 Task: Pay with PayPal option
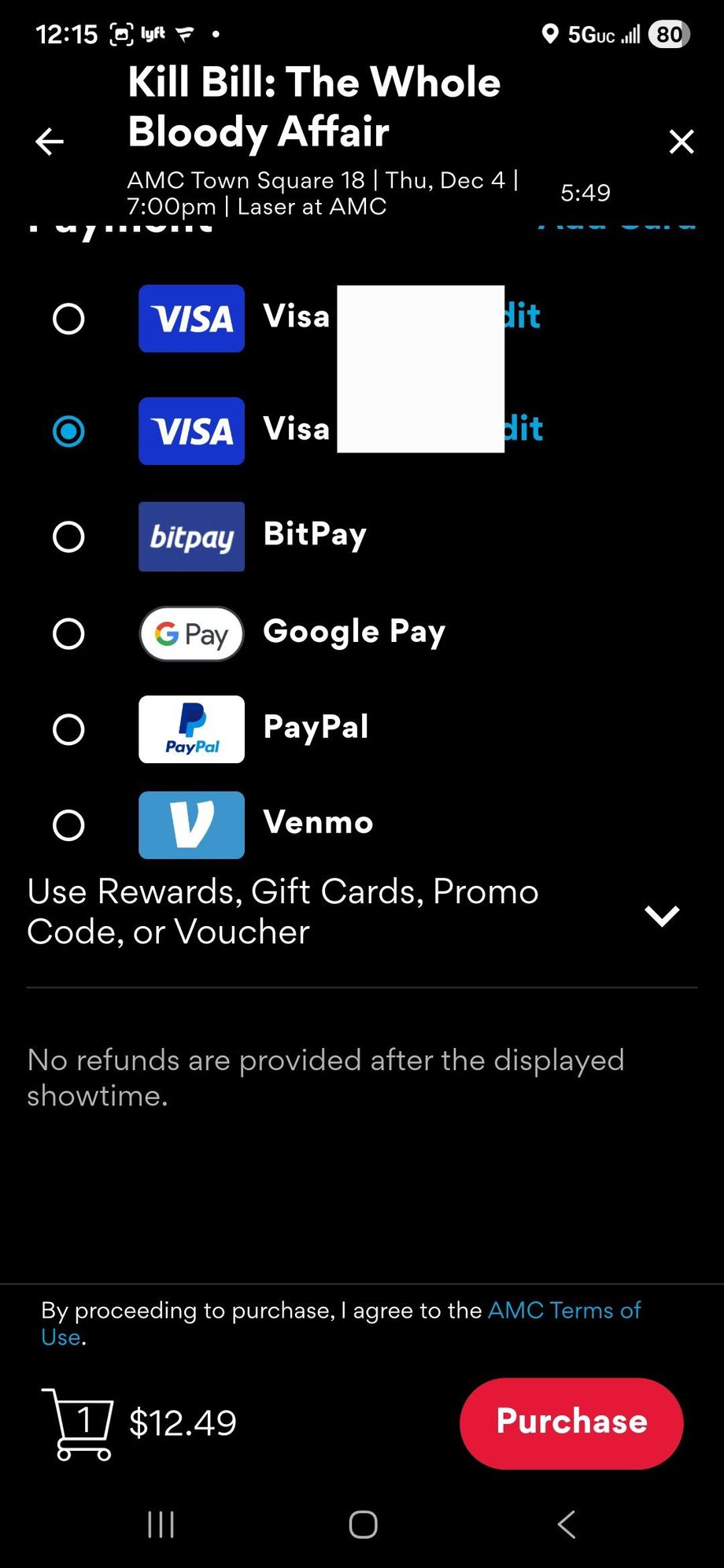(x=68, y=729)
